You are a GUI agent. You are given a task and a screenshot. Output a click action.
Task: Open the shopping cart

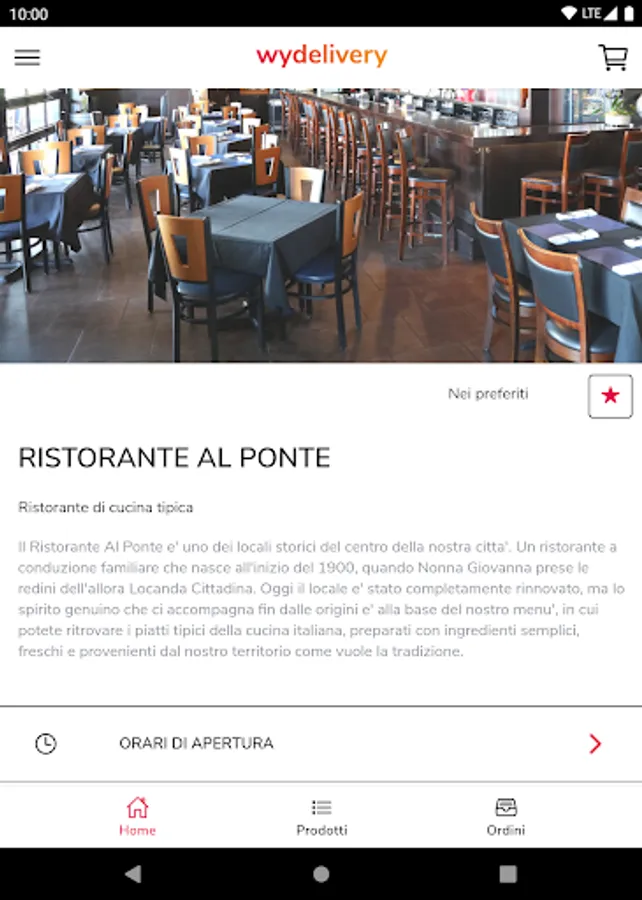tap(612, 57)
